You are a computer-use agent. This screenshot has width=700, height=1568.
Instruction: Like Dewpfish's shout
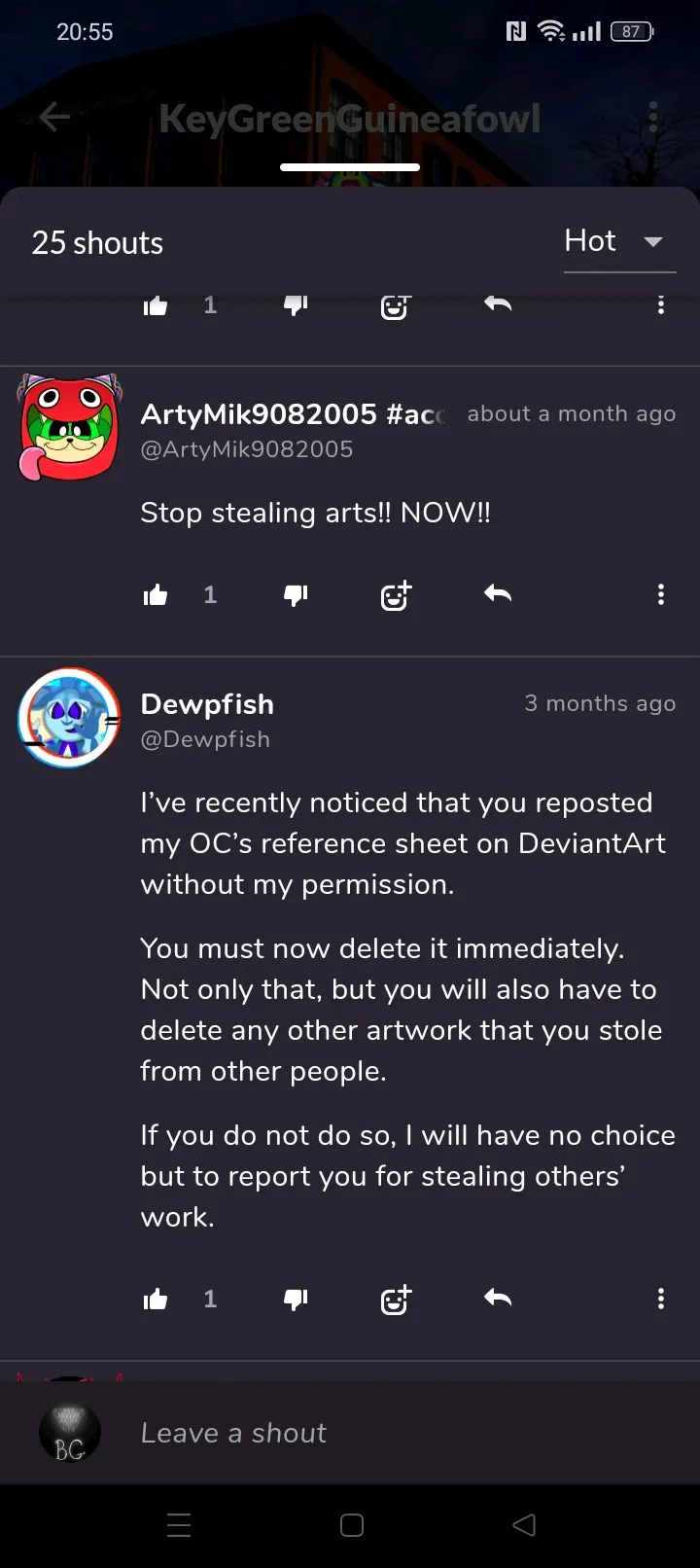tap(156, 1300)
